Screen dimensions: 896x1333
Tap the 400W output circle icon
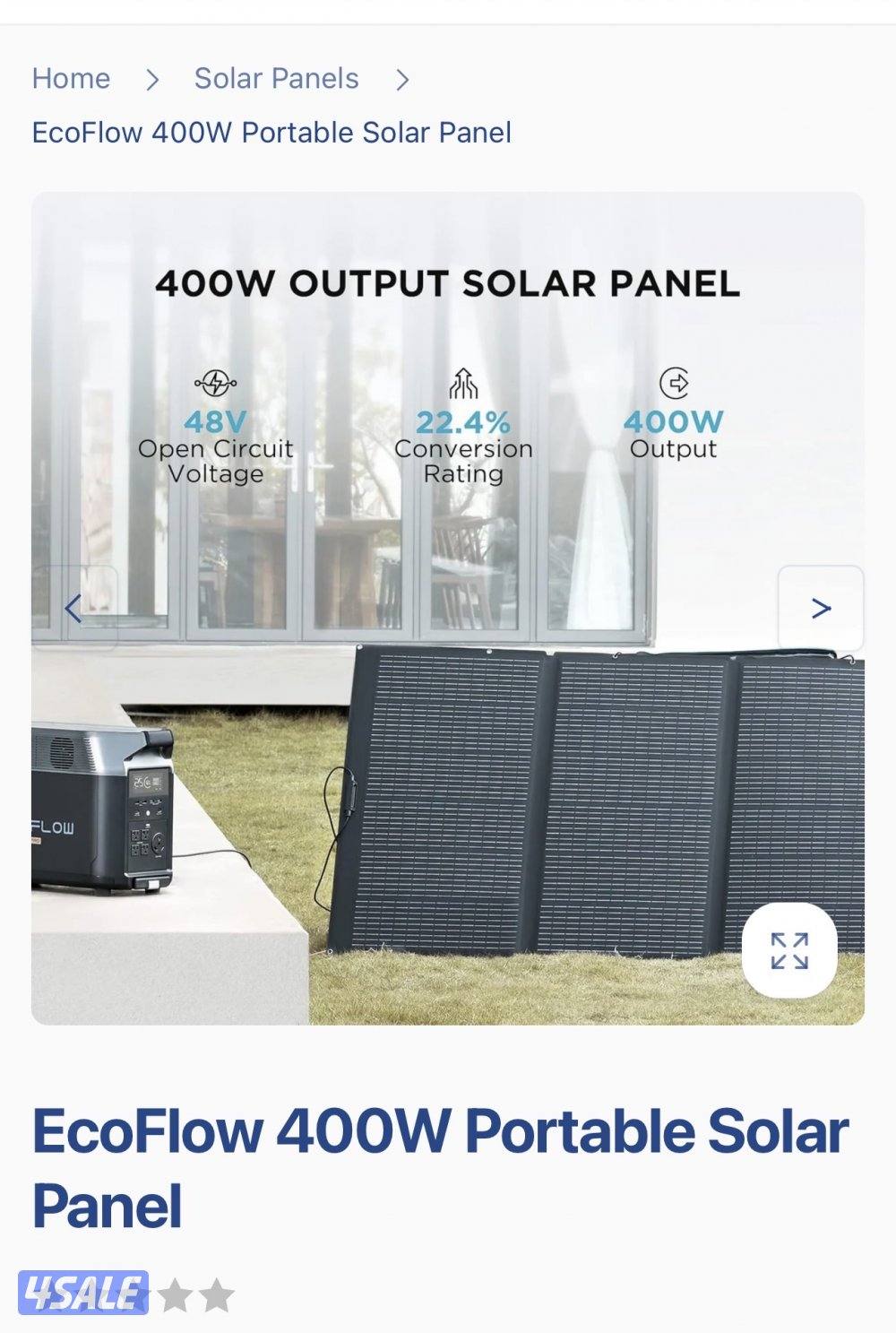pyautogui.click(x=674, y=382)
